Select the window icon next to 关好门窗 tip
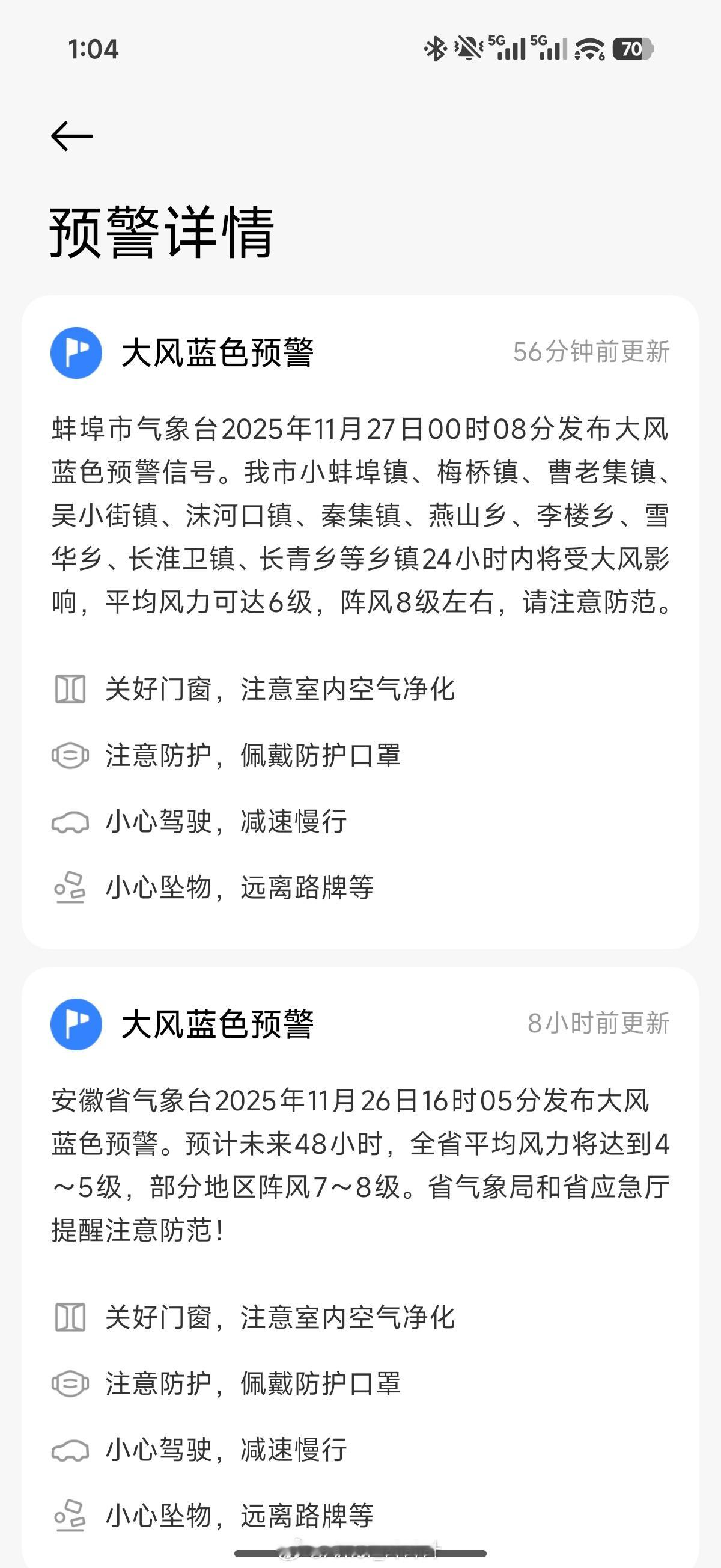Image resolution: width=721 pixels, height=1568 pixels. coord(69,688)
